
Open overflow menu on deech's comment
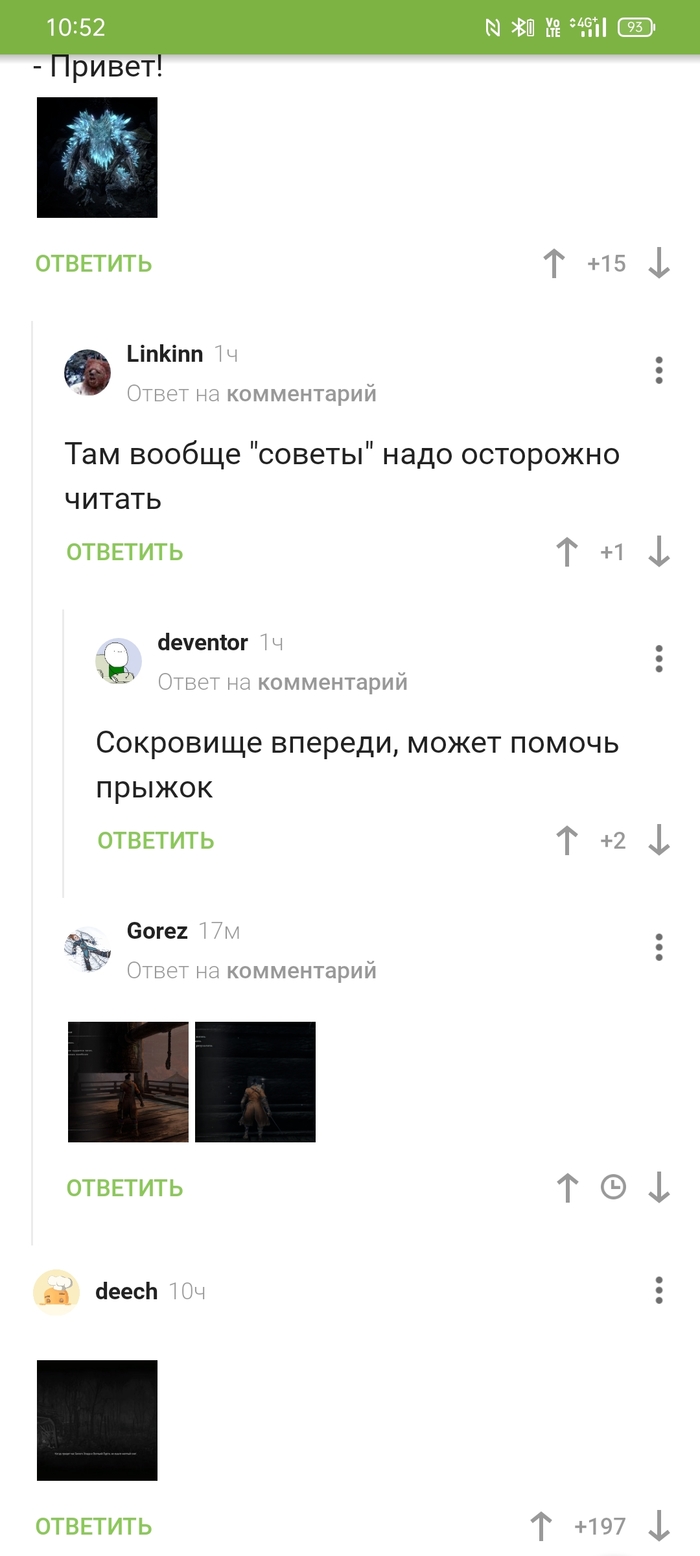click(658, 1290)
